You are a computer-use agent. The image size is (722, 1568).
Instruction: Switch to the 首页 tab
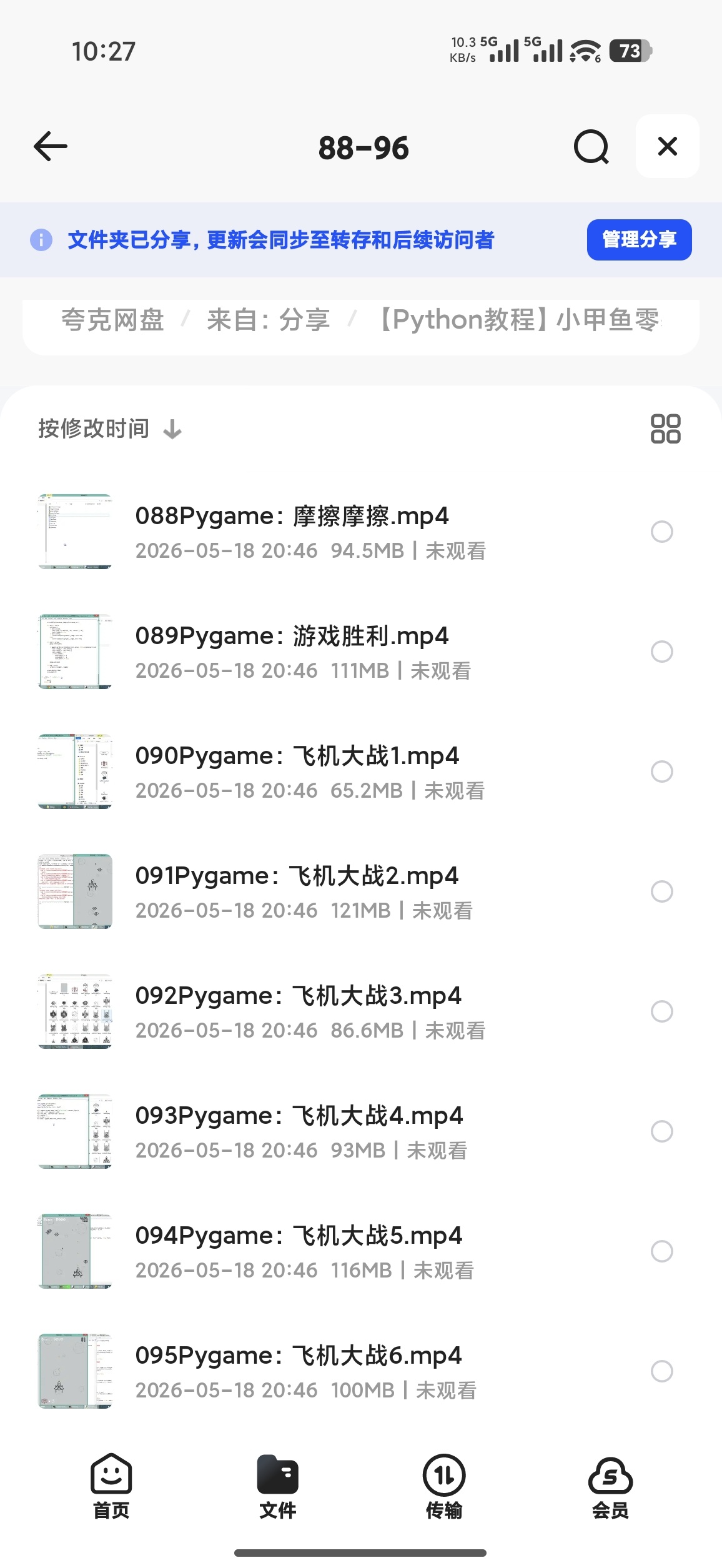pyautogui.click(x=111, y=1487)
